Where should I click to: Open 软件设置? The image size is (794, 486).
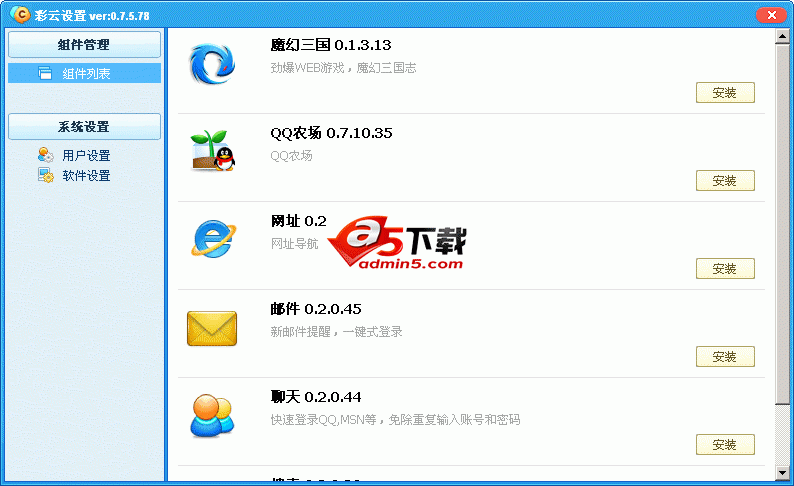tap(85, 175)
